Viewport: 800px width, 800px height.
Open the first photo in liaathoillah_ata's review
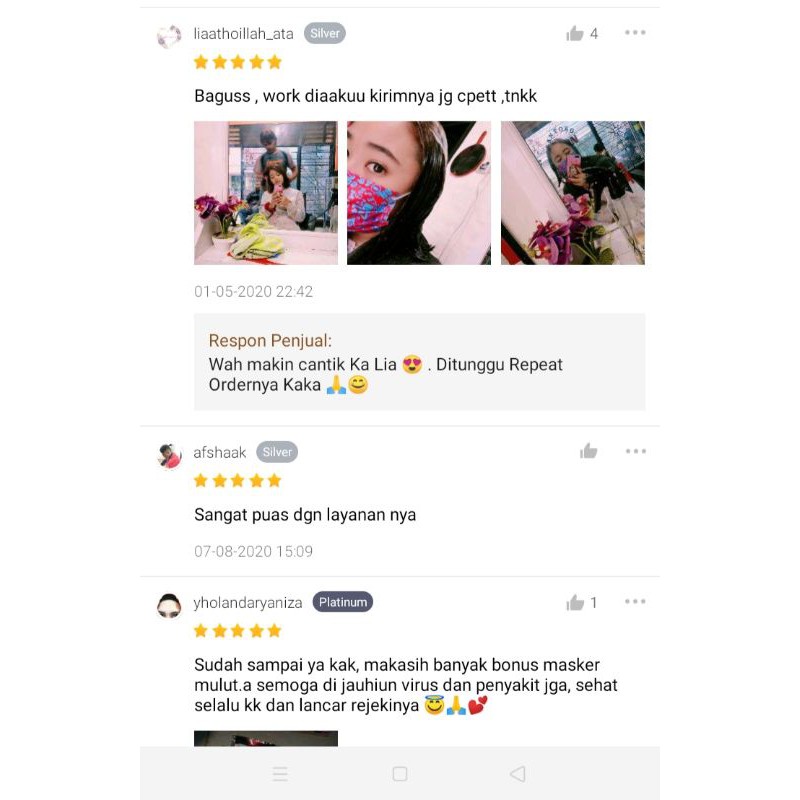click(266, 193)
